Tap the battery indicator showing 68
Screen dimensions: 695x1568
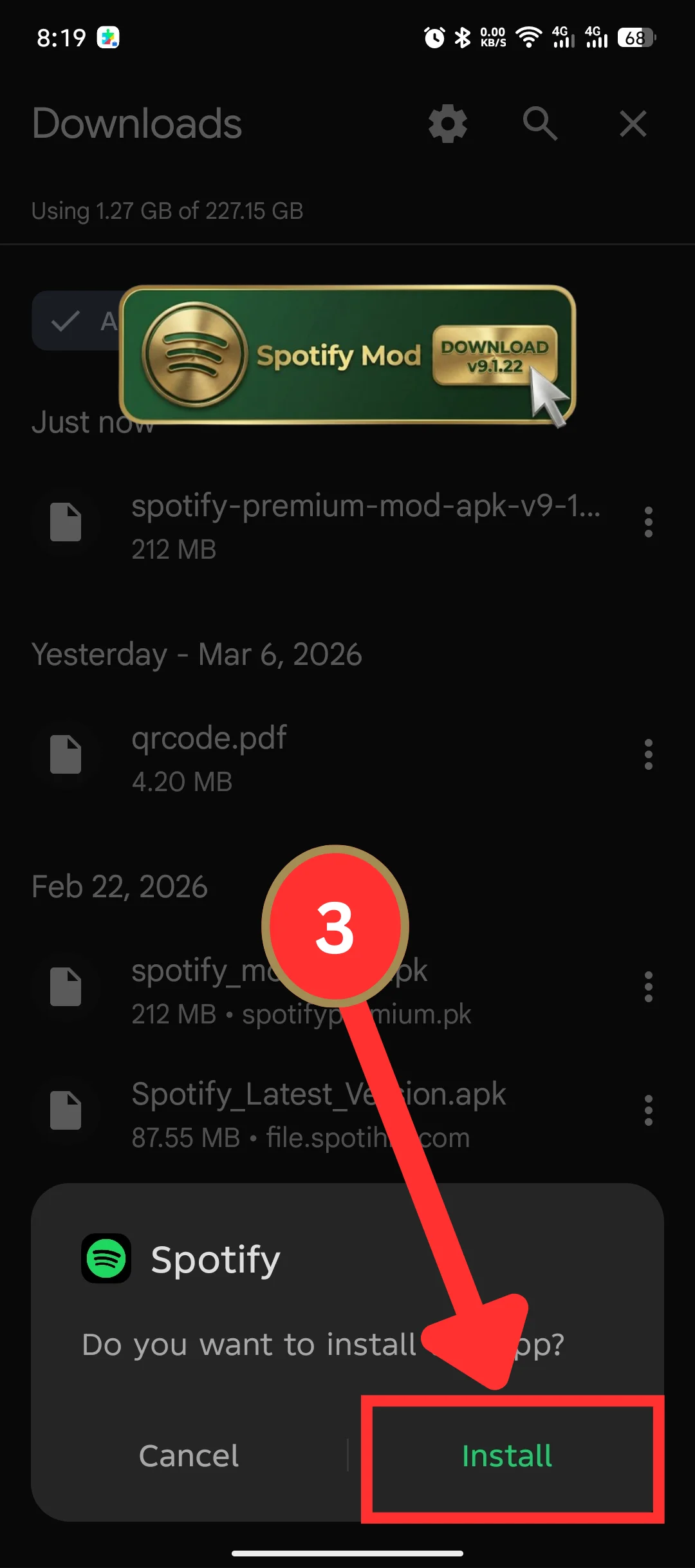pyautogui.click(x=633, y=38)
